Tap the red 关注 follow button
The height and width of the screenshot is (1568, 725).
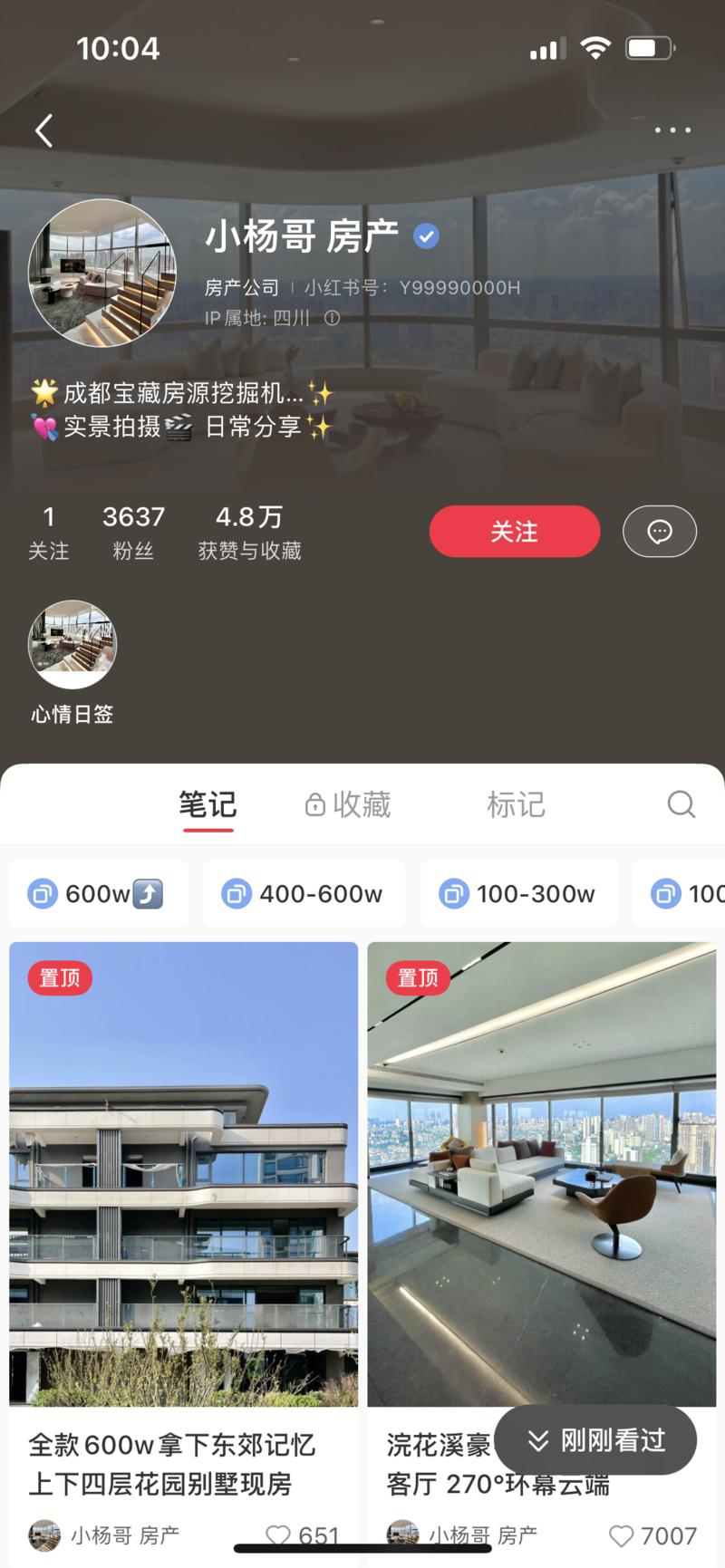[x=514, y=532]
